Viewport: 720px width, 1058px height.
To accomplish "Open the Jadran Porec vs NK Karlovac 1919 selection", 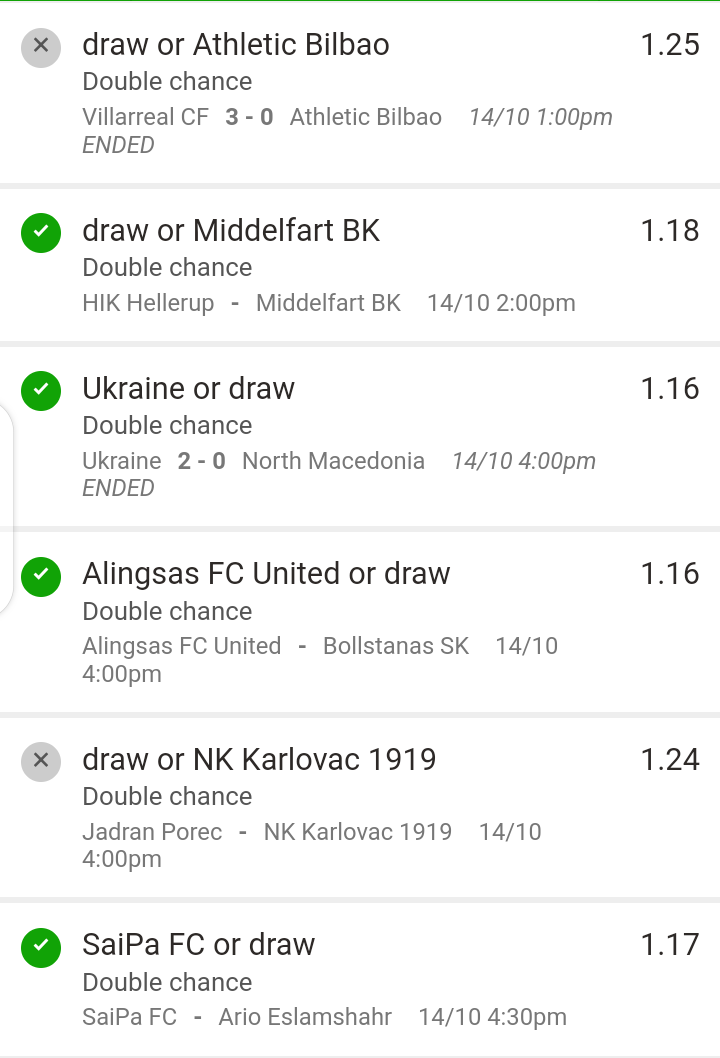I will pyautogui.click(x=360, y=807).
